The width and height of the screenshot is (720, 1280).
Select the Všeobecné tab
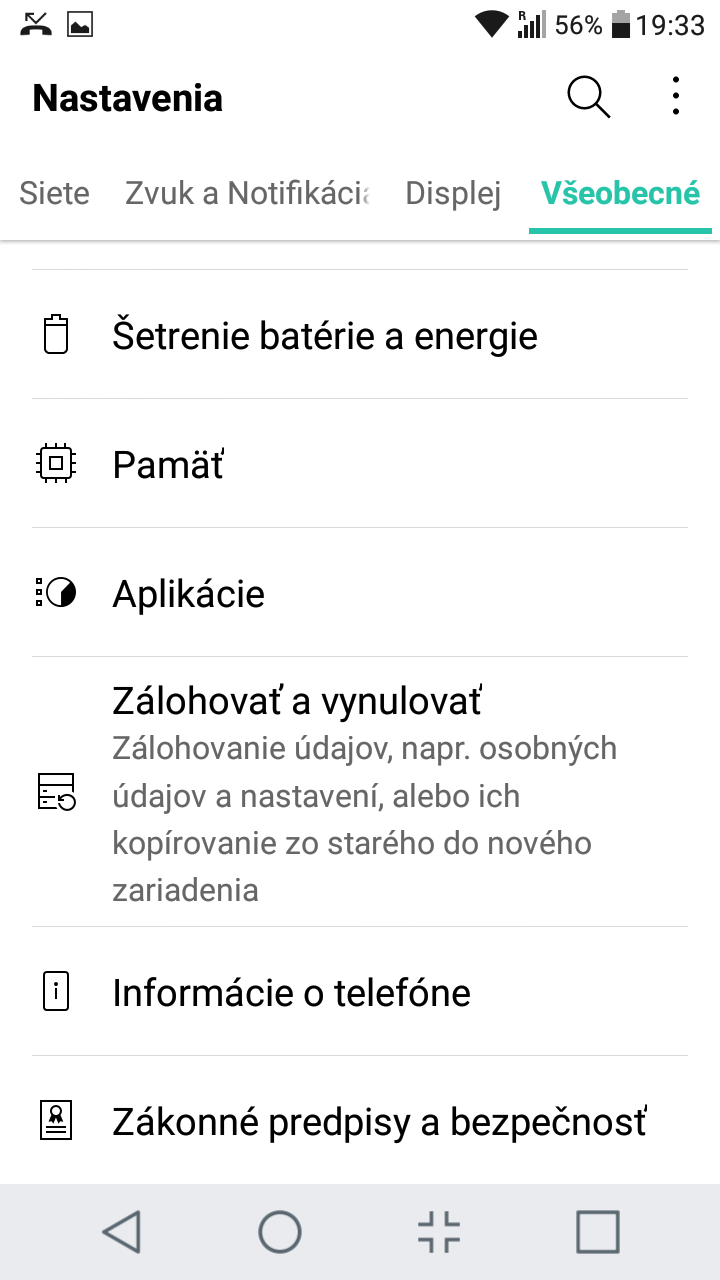pos(620,193)
